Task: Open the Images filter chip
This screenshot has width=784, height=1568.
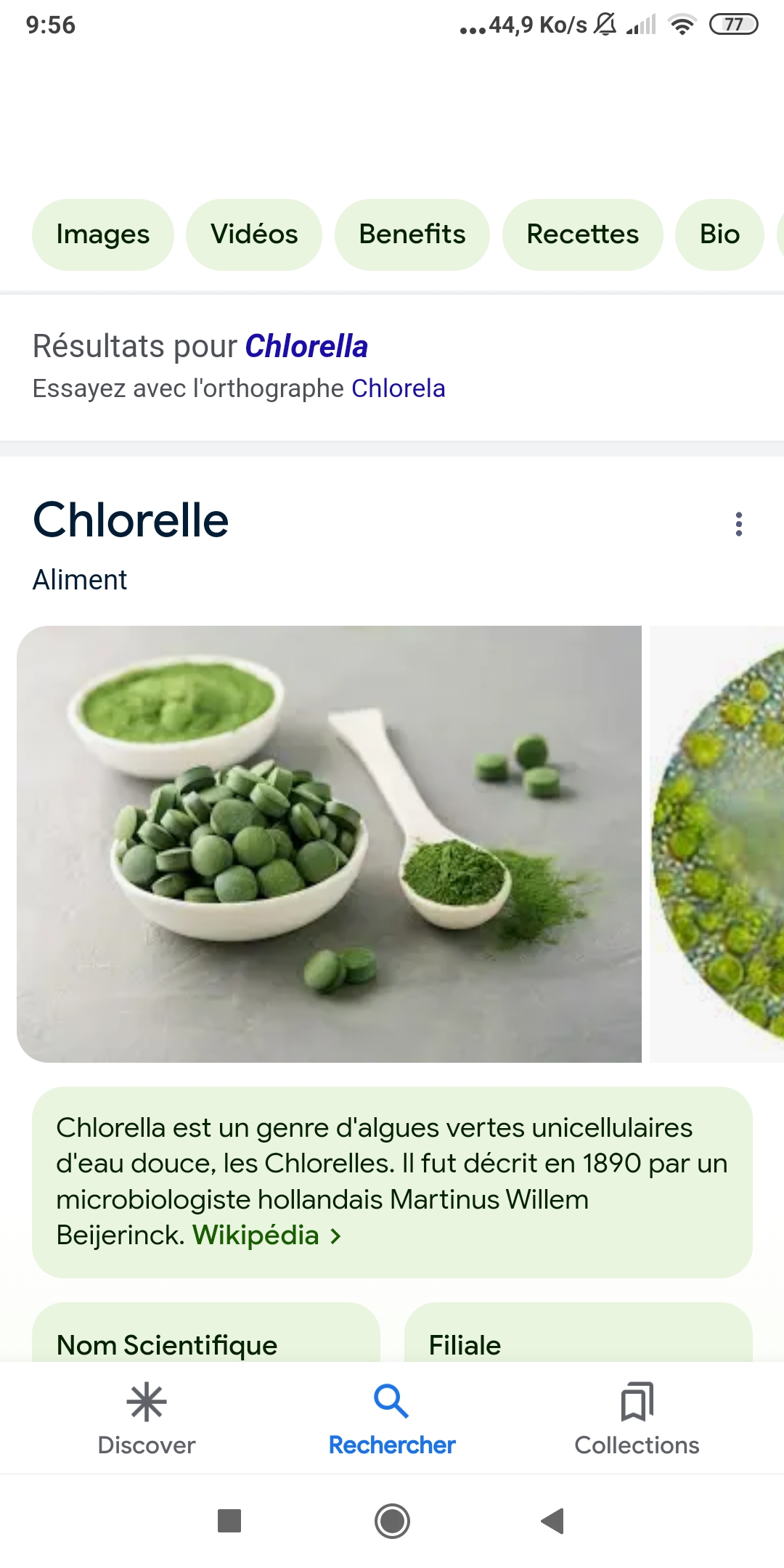Action: point(102,234)
